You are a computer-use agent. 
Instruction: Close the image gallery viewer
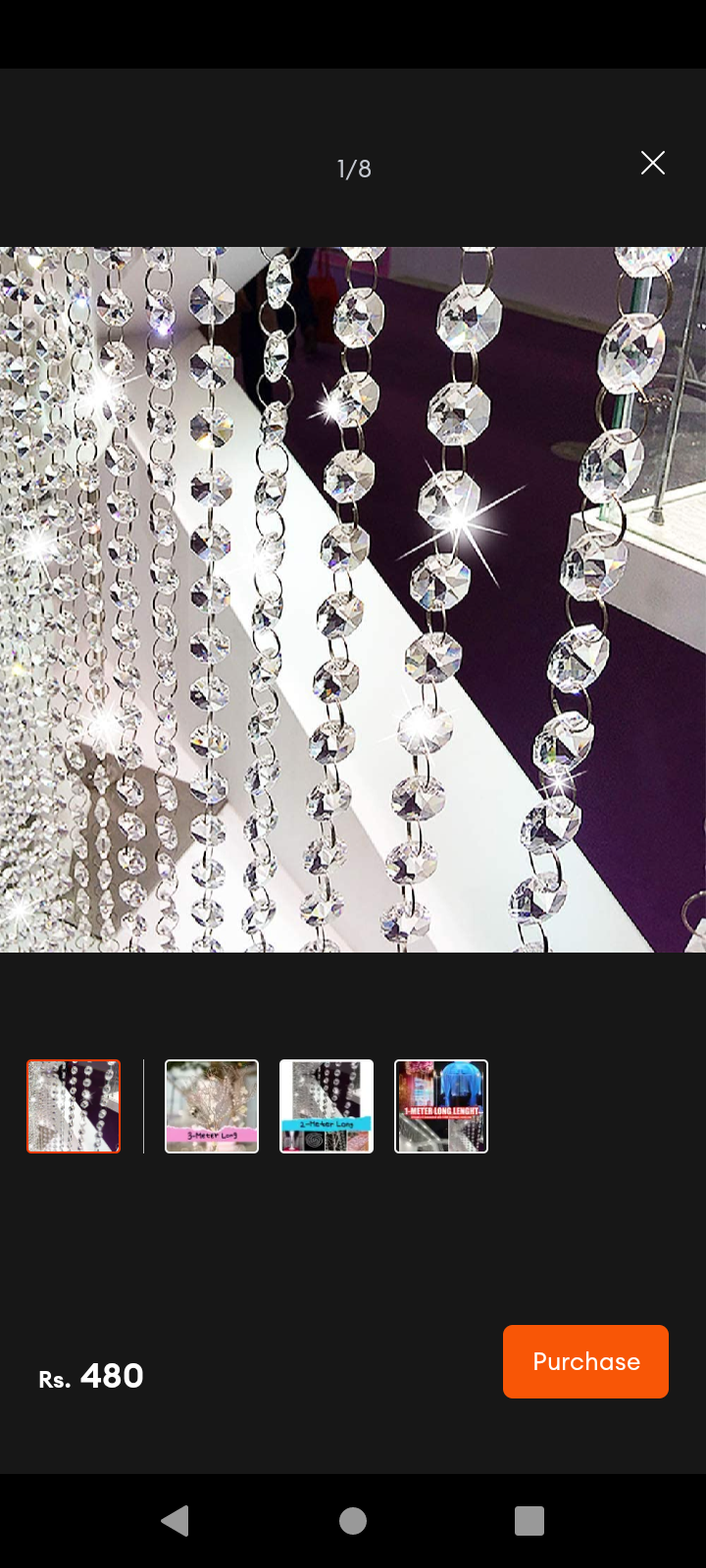click(x=653, y=163)
